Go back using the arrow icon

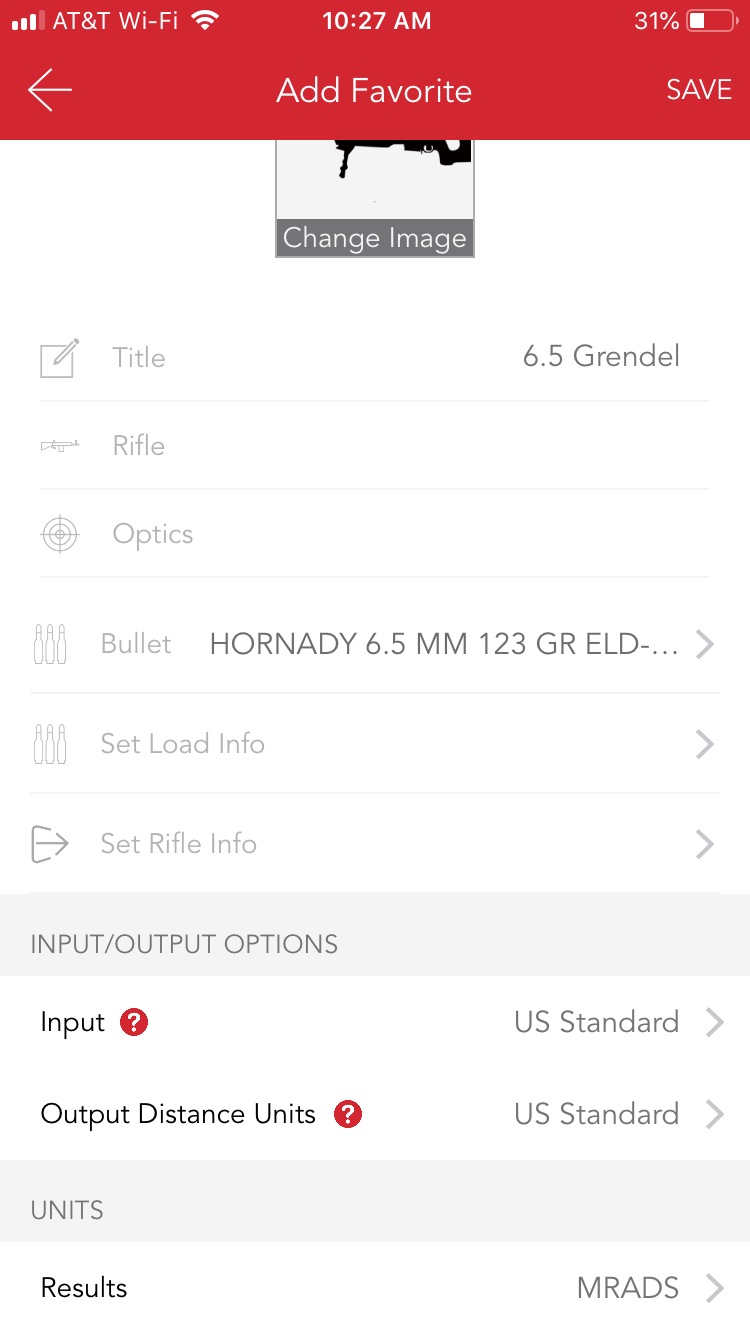pos(50,90)
